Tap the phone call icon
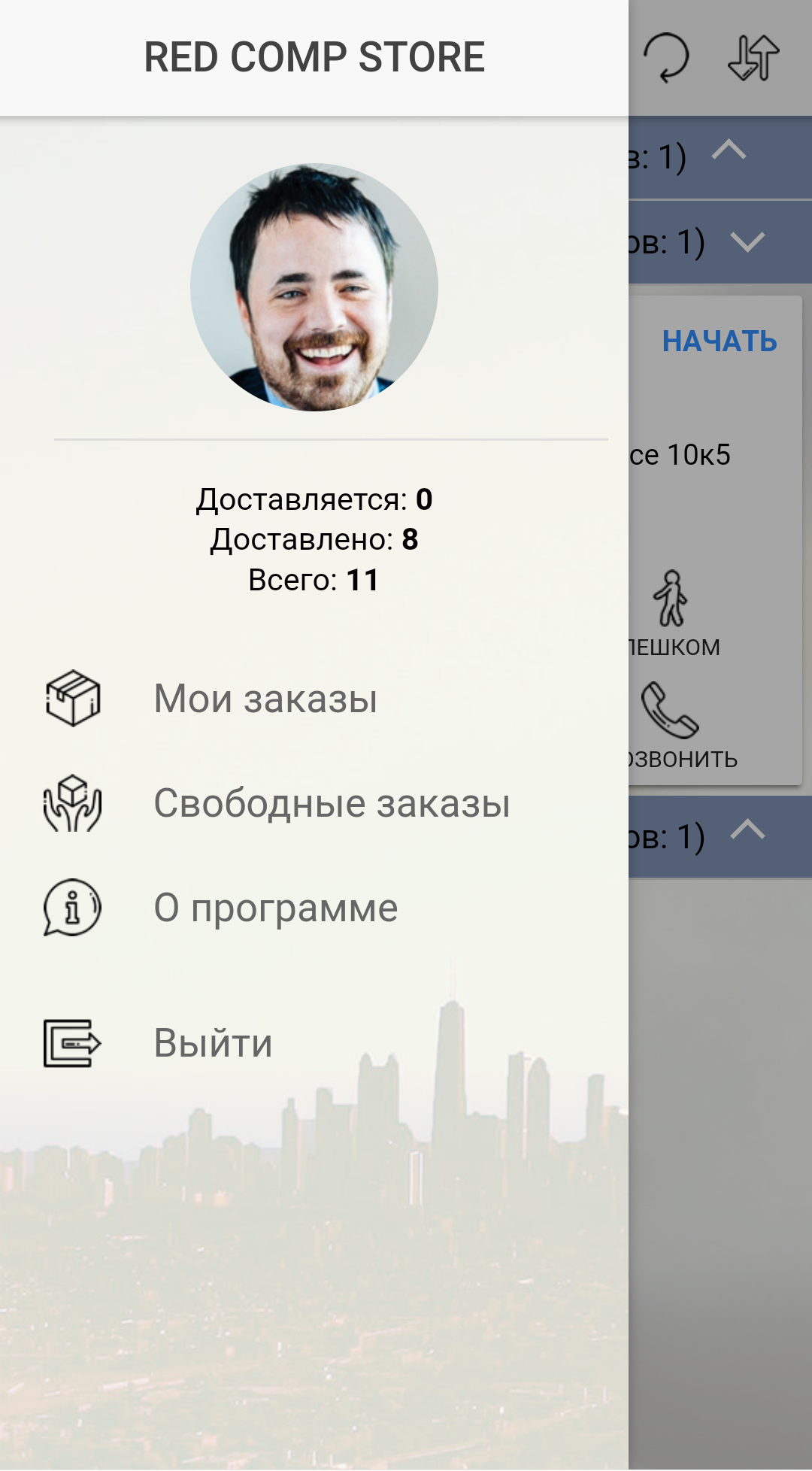 [670, 711]
